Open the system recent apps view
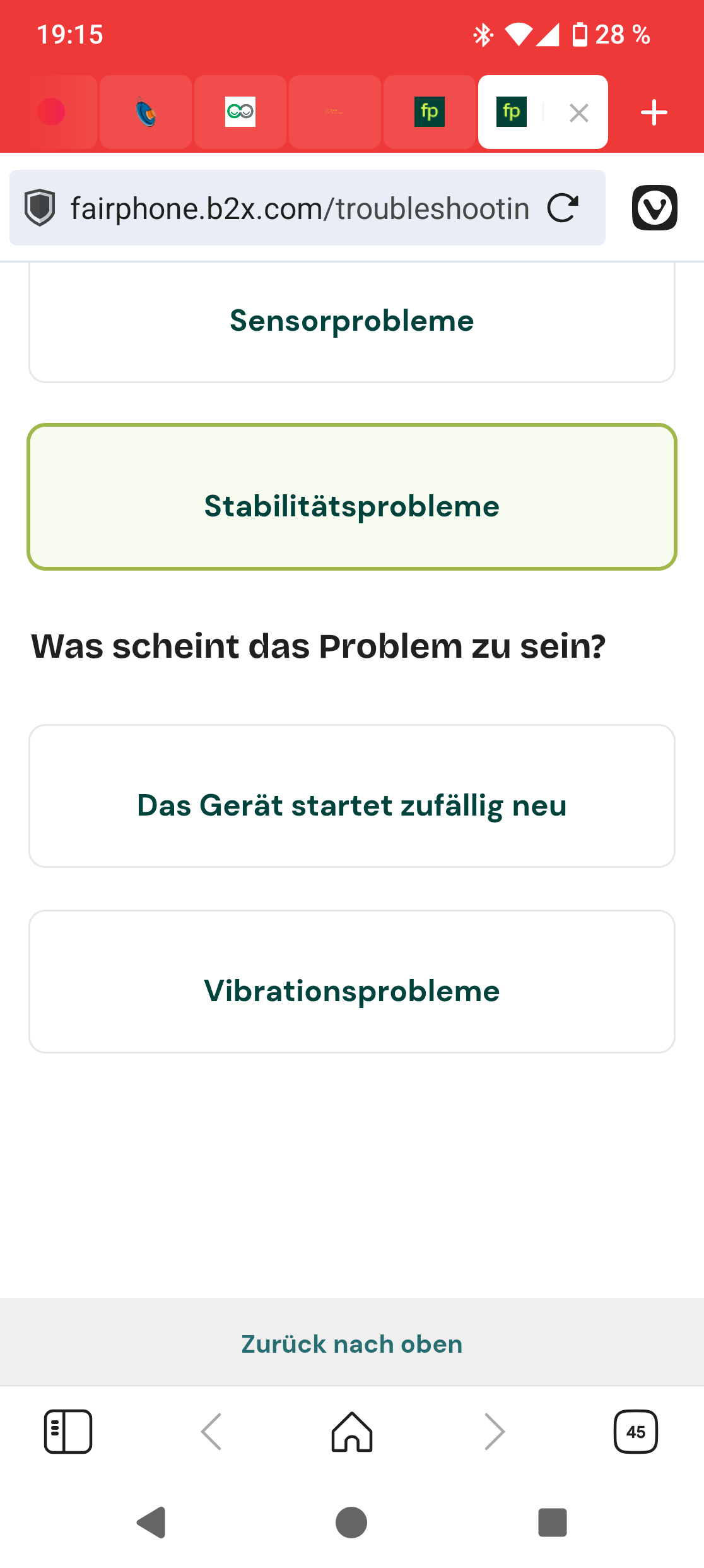The height and width of the screenshot is (1568, 704). click(552, 1523)
